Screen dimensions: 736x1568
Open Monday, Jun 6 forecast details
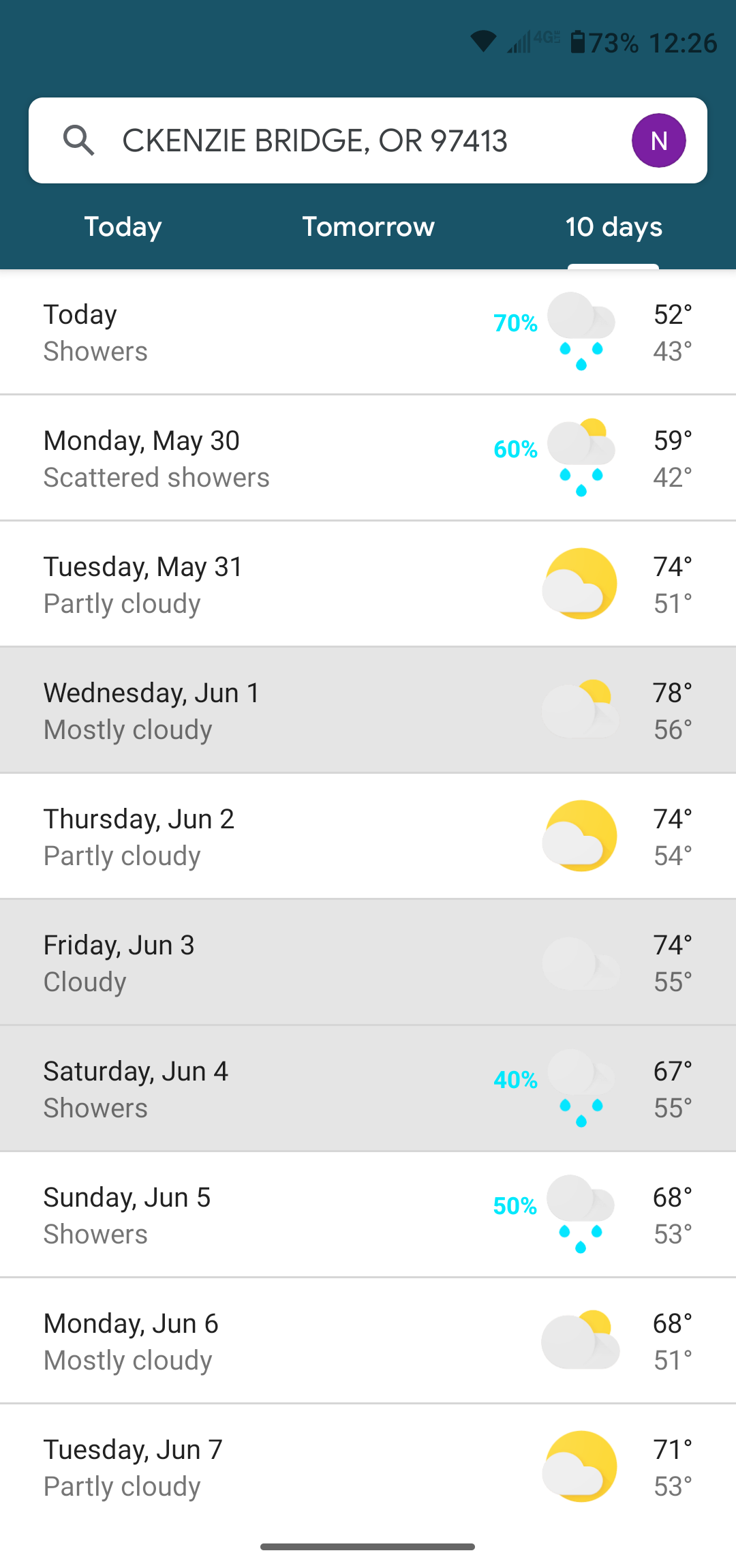point(368,1342)
